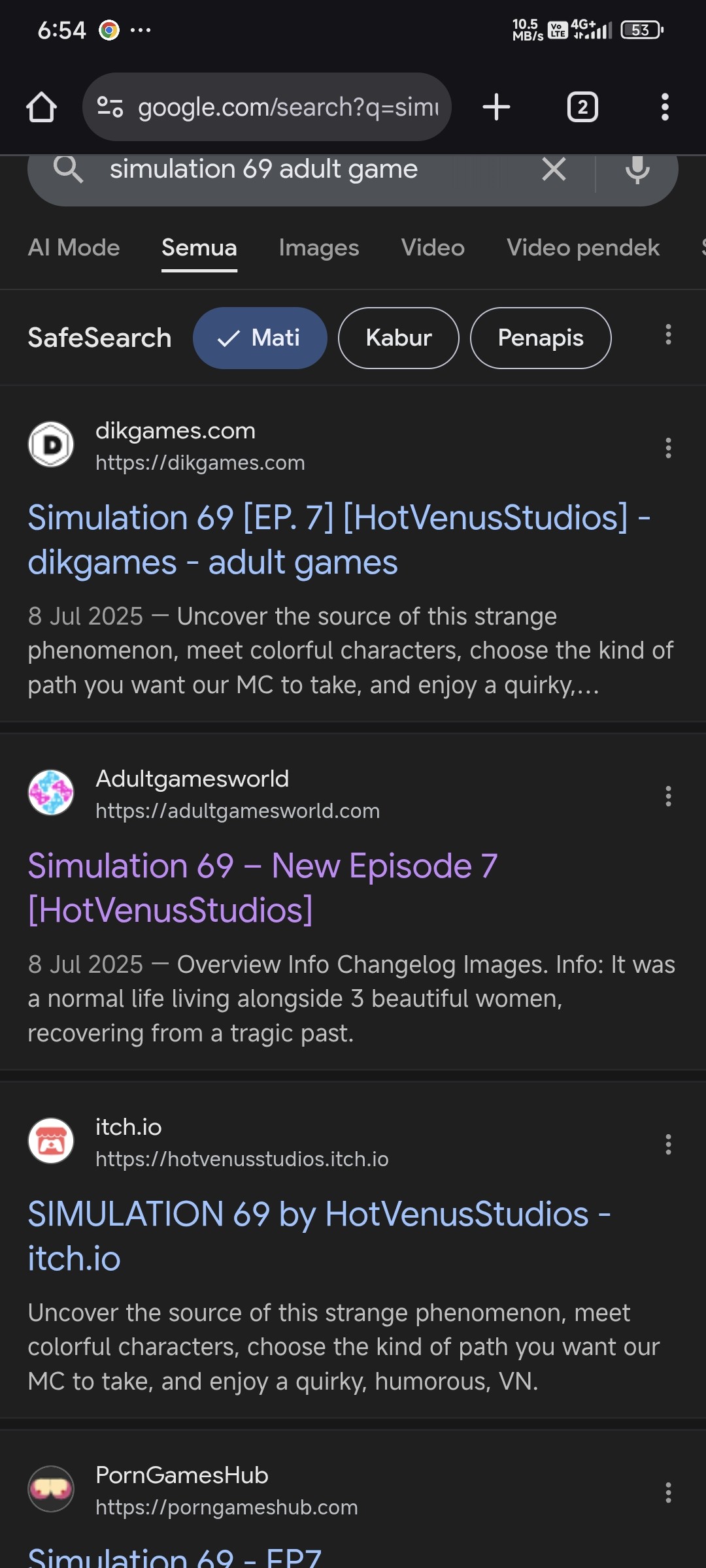
Task: Edit the search box text
Action: [294, 170]
